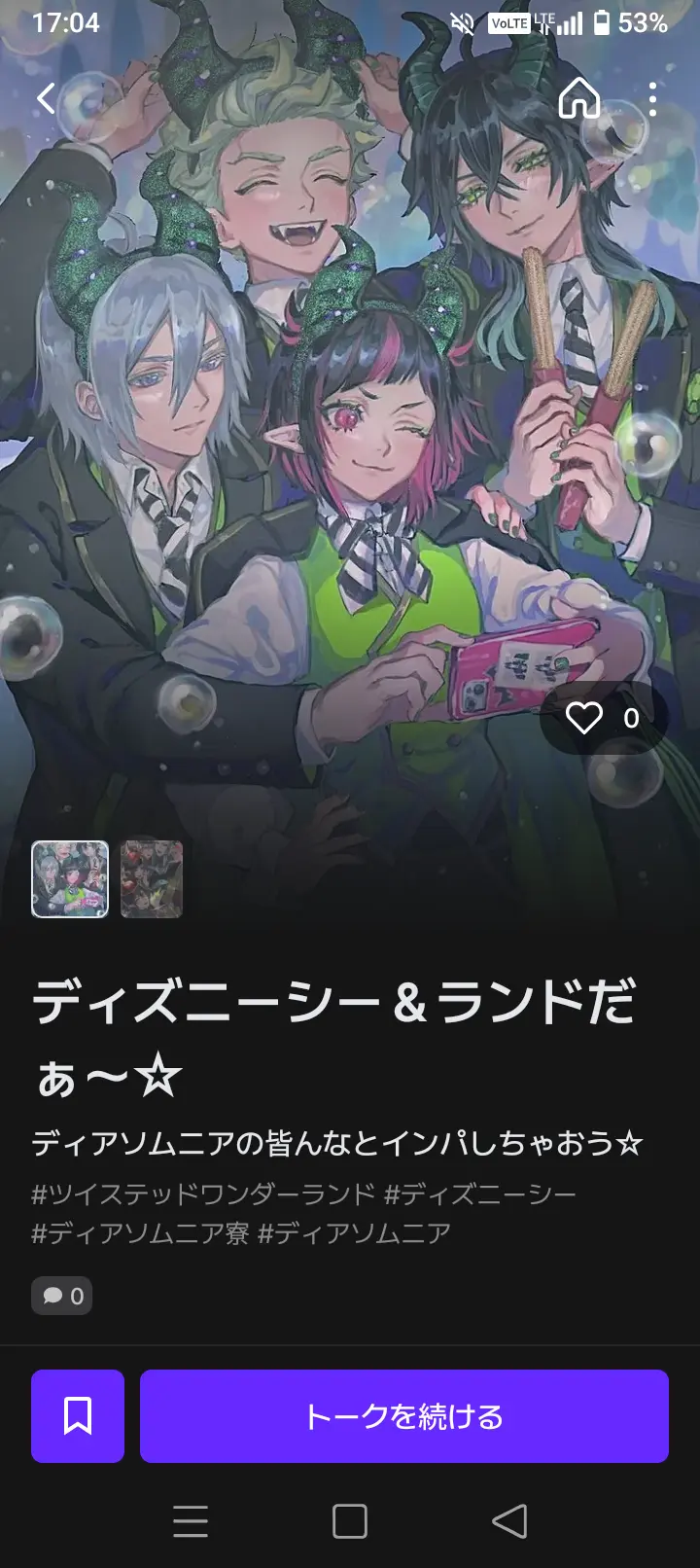This screenshot has height=1568, width=700.
Task: Open the #ツイステッドワンダーランド hashtag
Action: [203, 1194]
